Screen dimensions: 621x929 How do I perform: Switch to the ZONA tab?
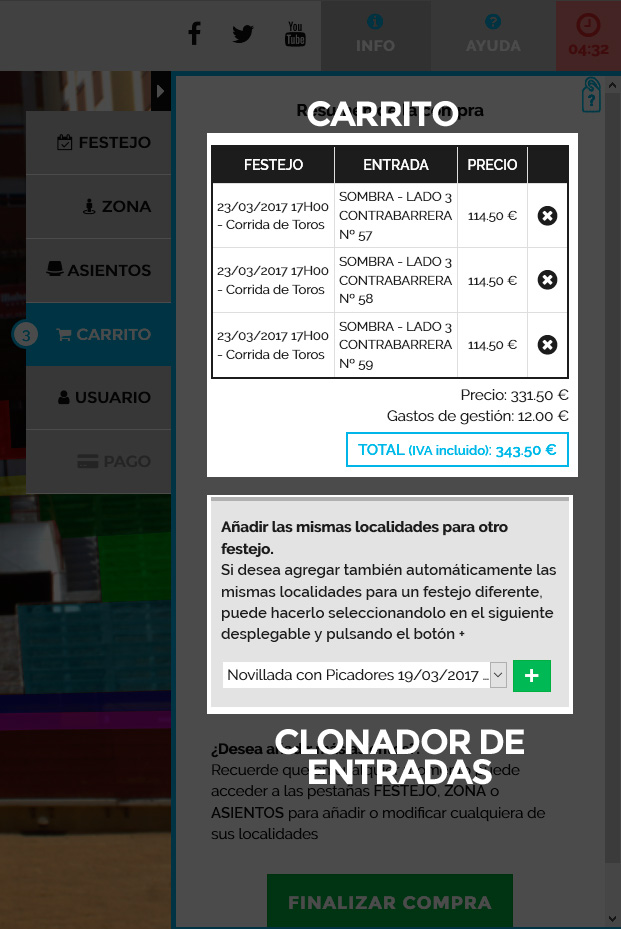tap(99, 207)
